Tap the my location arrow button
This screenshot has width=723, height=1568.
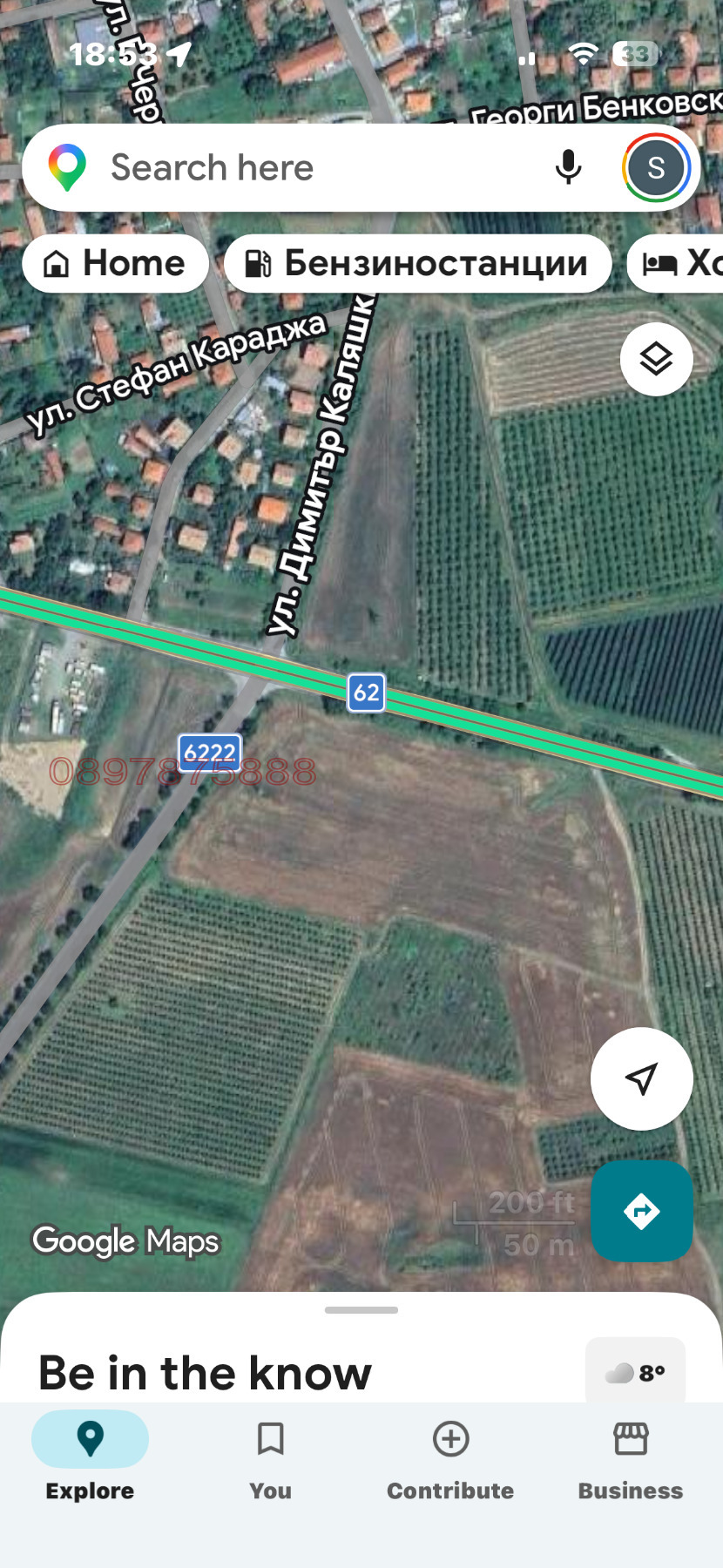[641, 1078]
